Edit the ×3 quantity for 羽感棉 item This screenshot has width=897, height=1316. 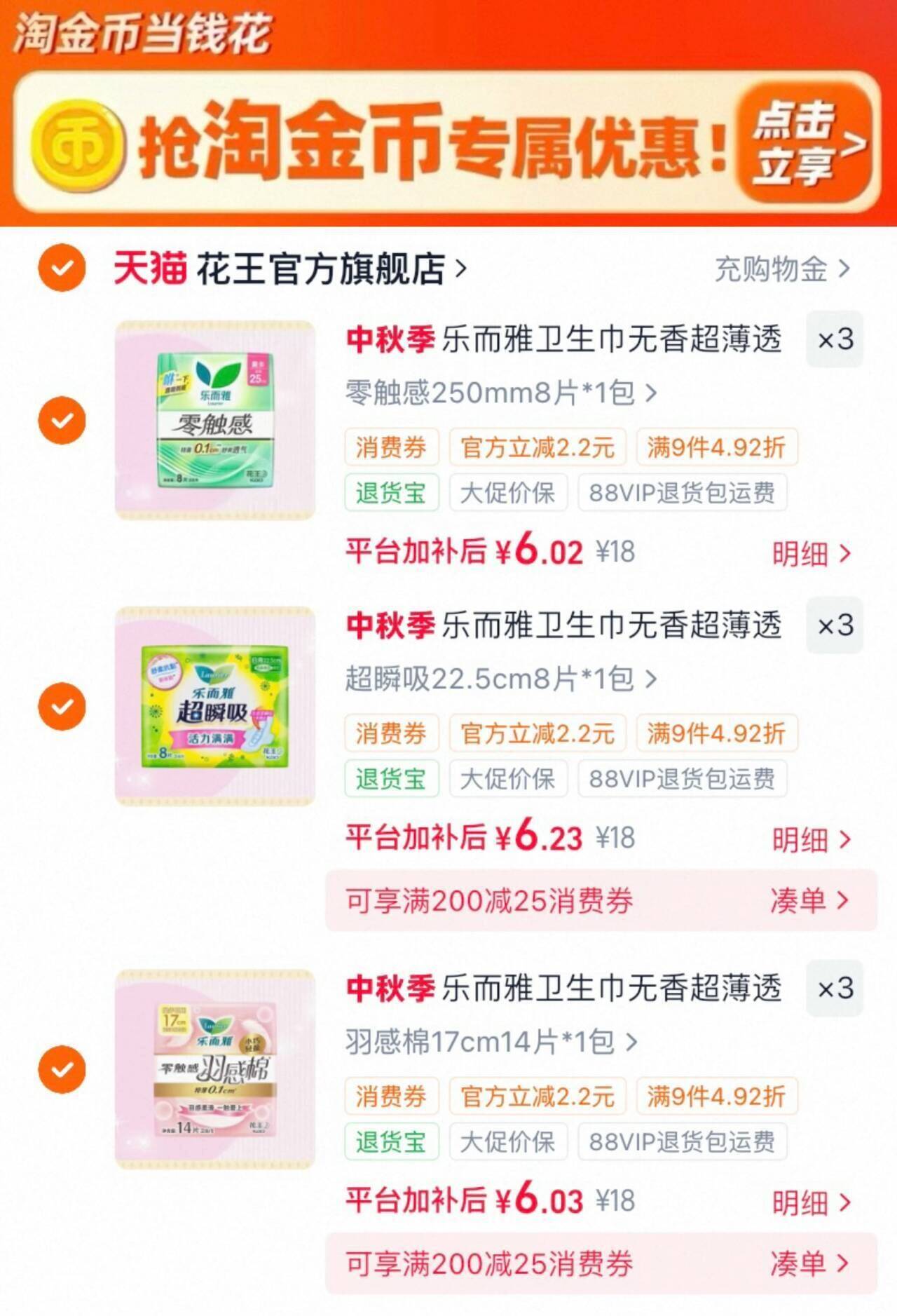[835, 989]
